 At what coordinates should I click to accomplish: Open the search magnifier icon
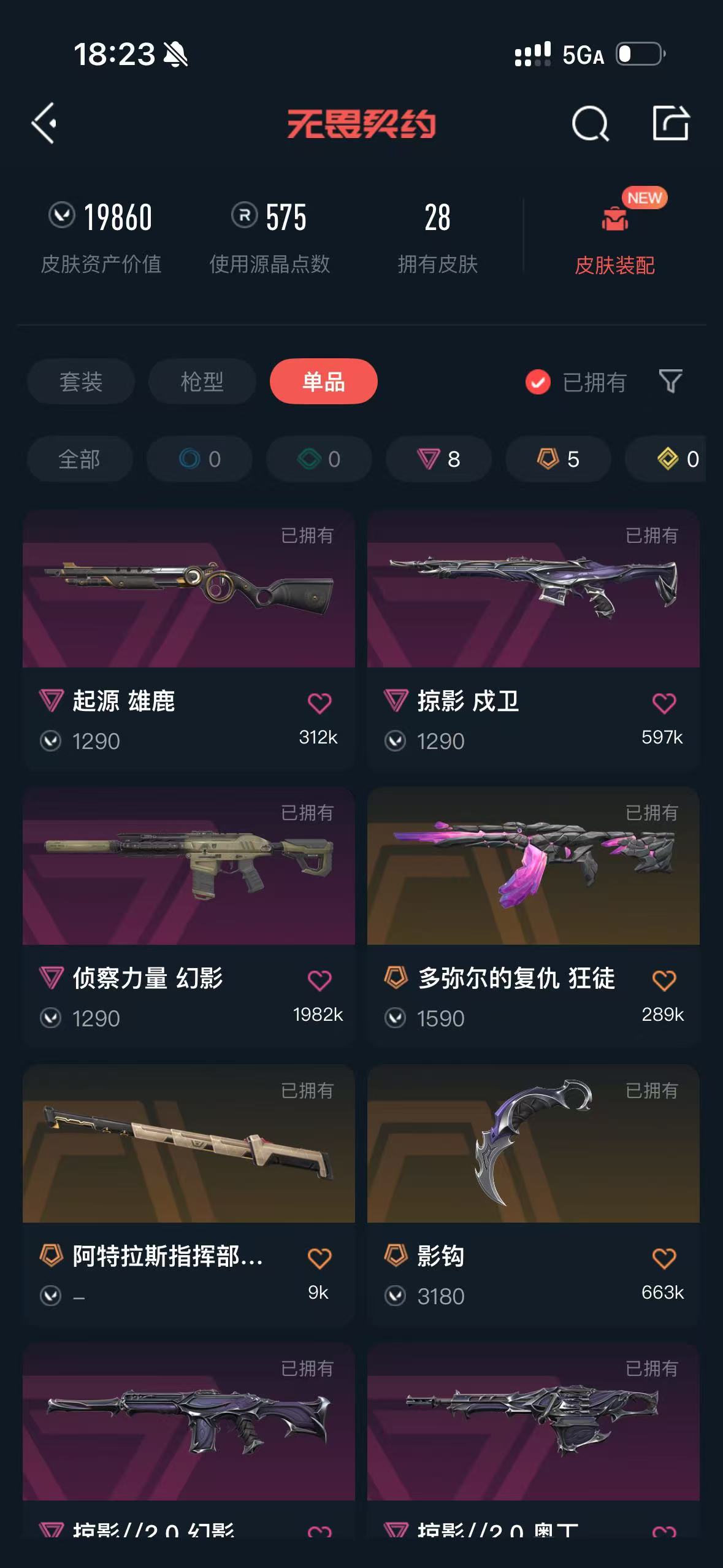[589, 124]
